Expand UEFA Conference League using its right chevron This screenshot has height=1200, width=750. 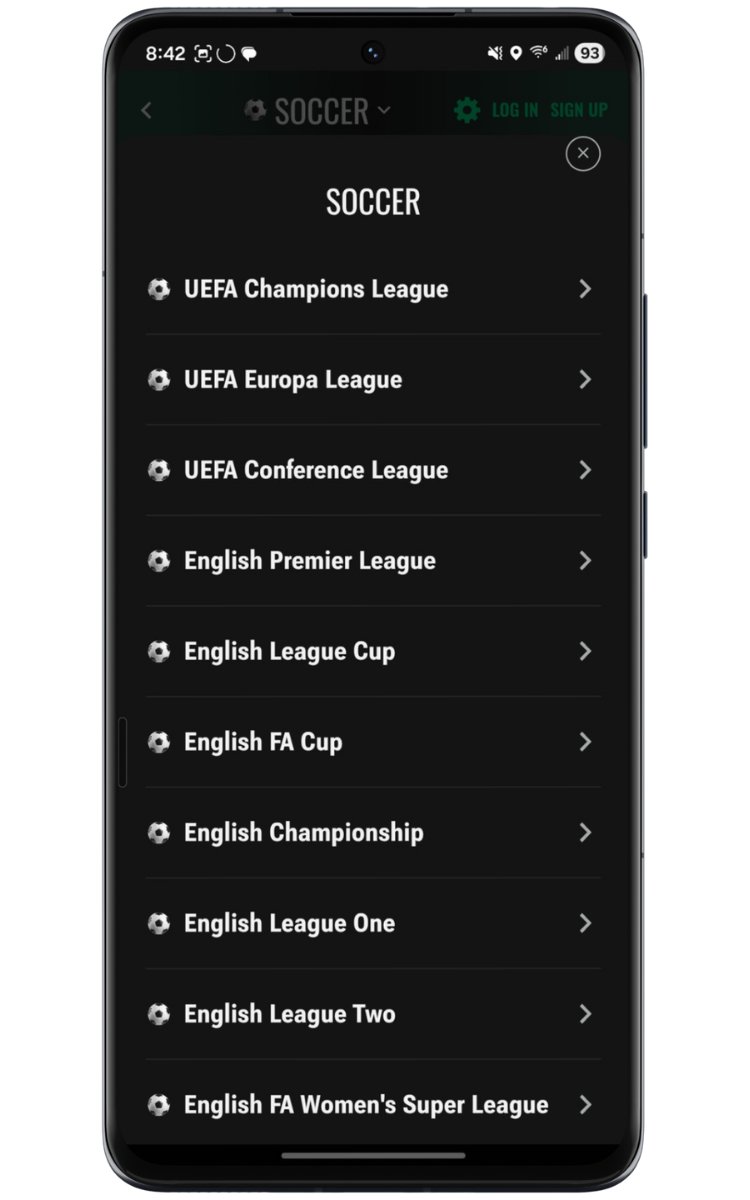coord(585,470)
